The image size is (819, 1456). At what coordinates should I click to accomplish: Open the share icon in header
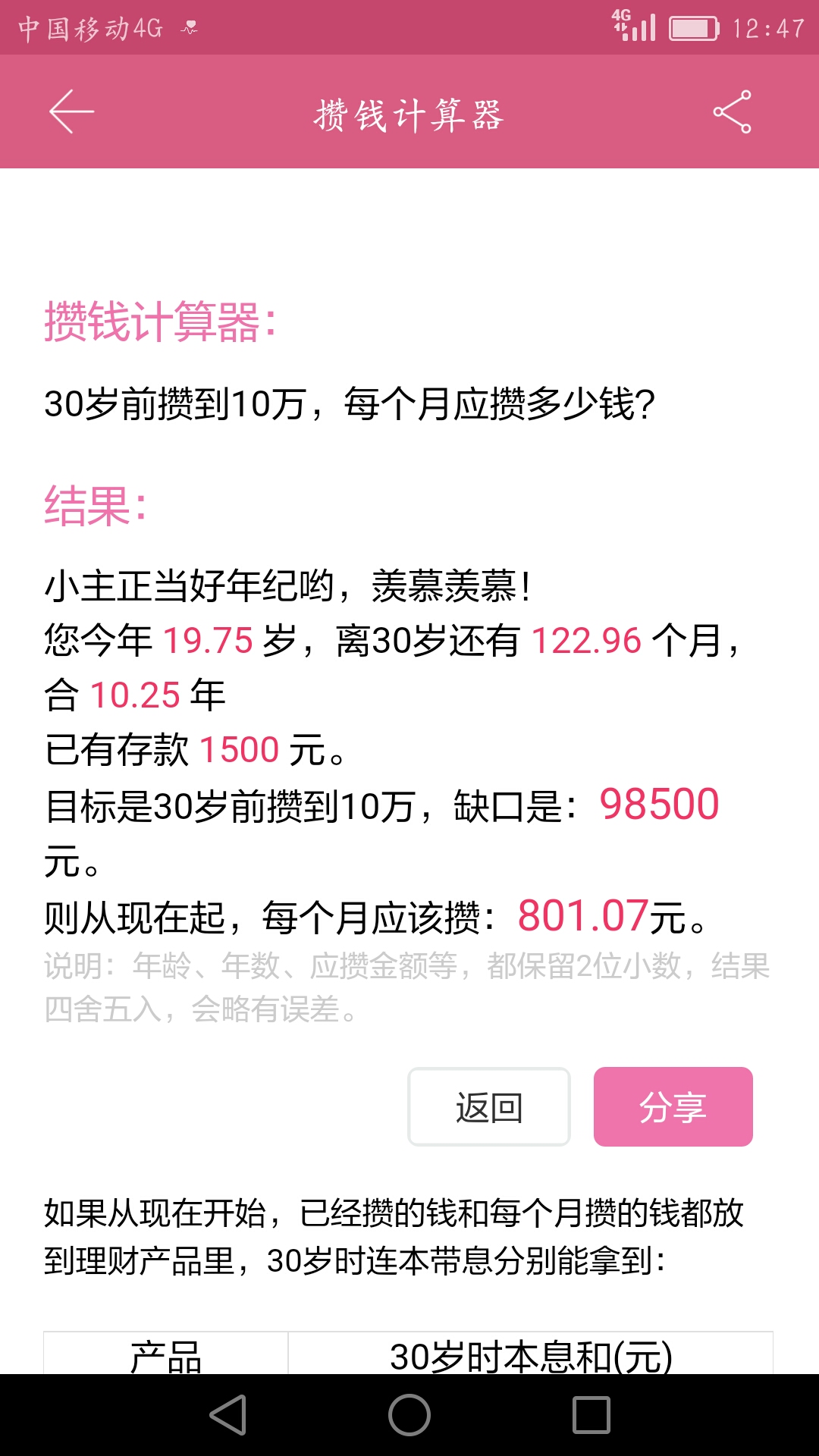point(733,111)
